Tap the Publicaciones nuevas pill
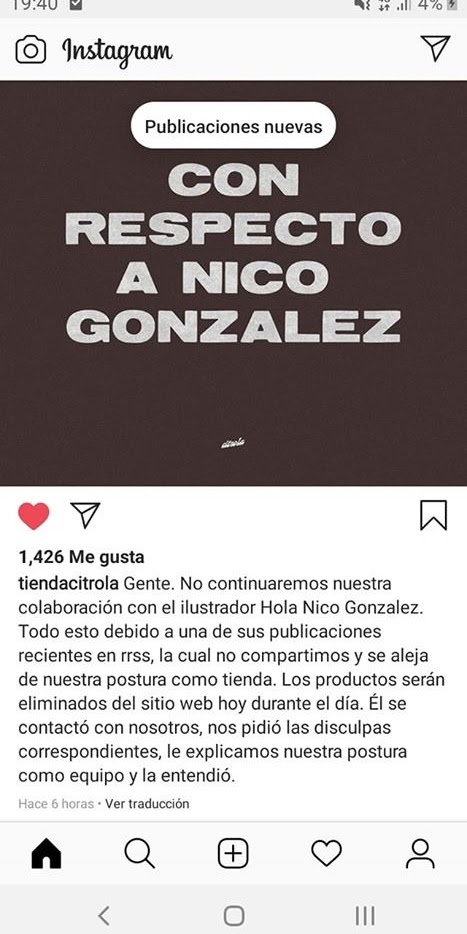This screenshot has height=934, width=467. click(234, 126)
